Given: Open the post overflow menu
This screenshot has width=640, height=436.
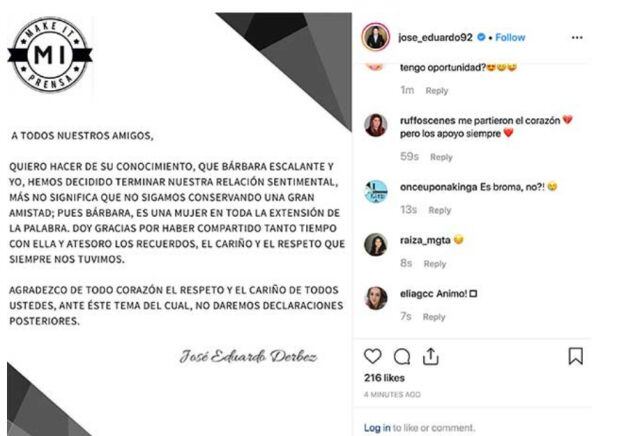Looking at the screenshot, I should tap(577, 37).
